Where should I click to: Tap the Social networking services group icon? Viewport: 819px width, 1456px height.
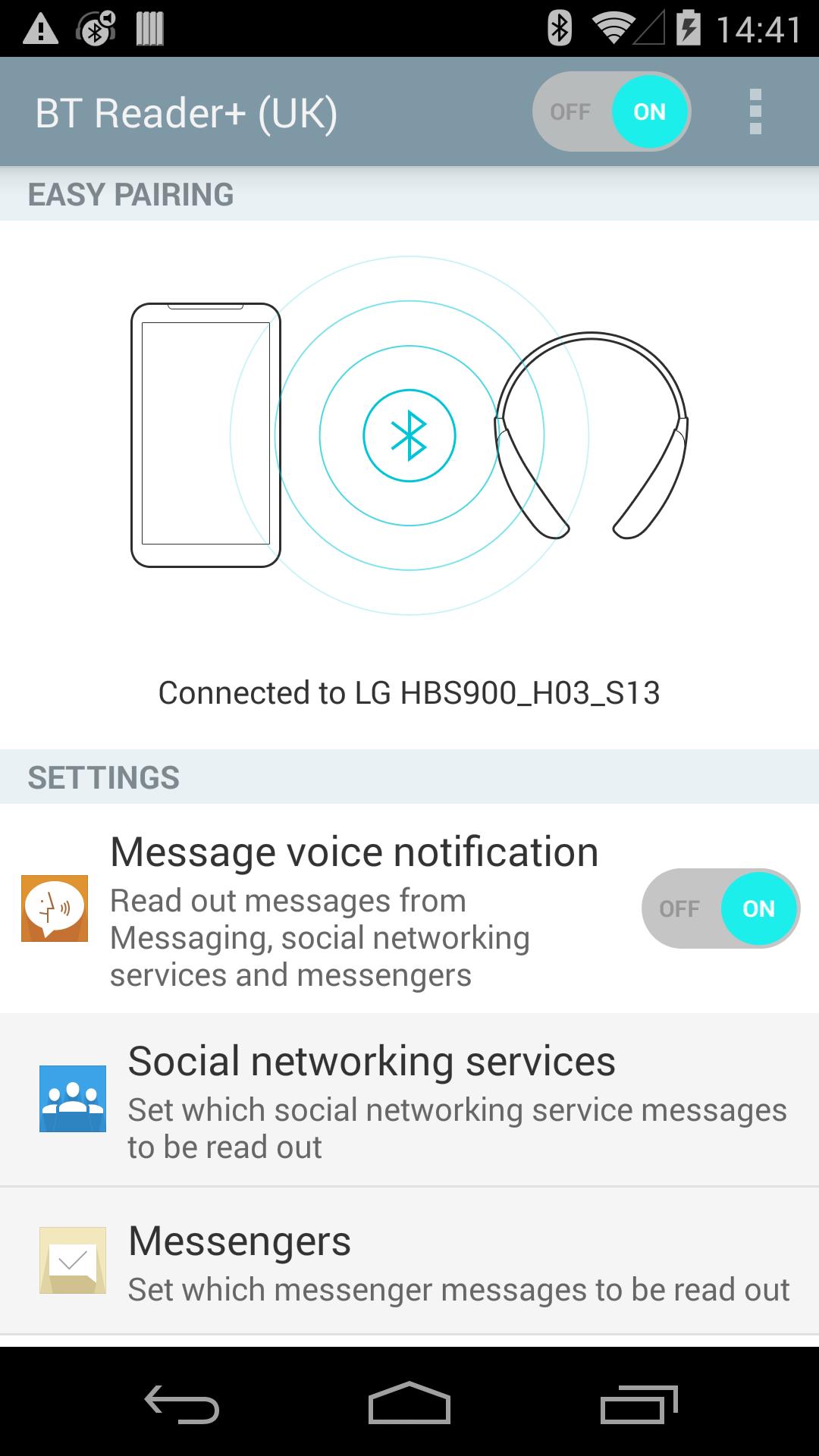coord(72,1099)
